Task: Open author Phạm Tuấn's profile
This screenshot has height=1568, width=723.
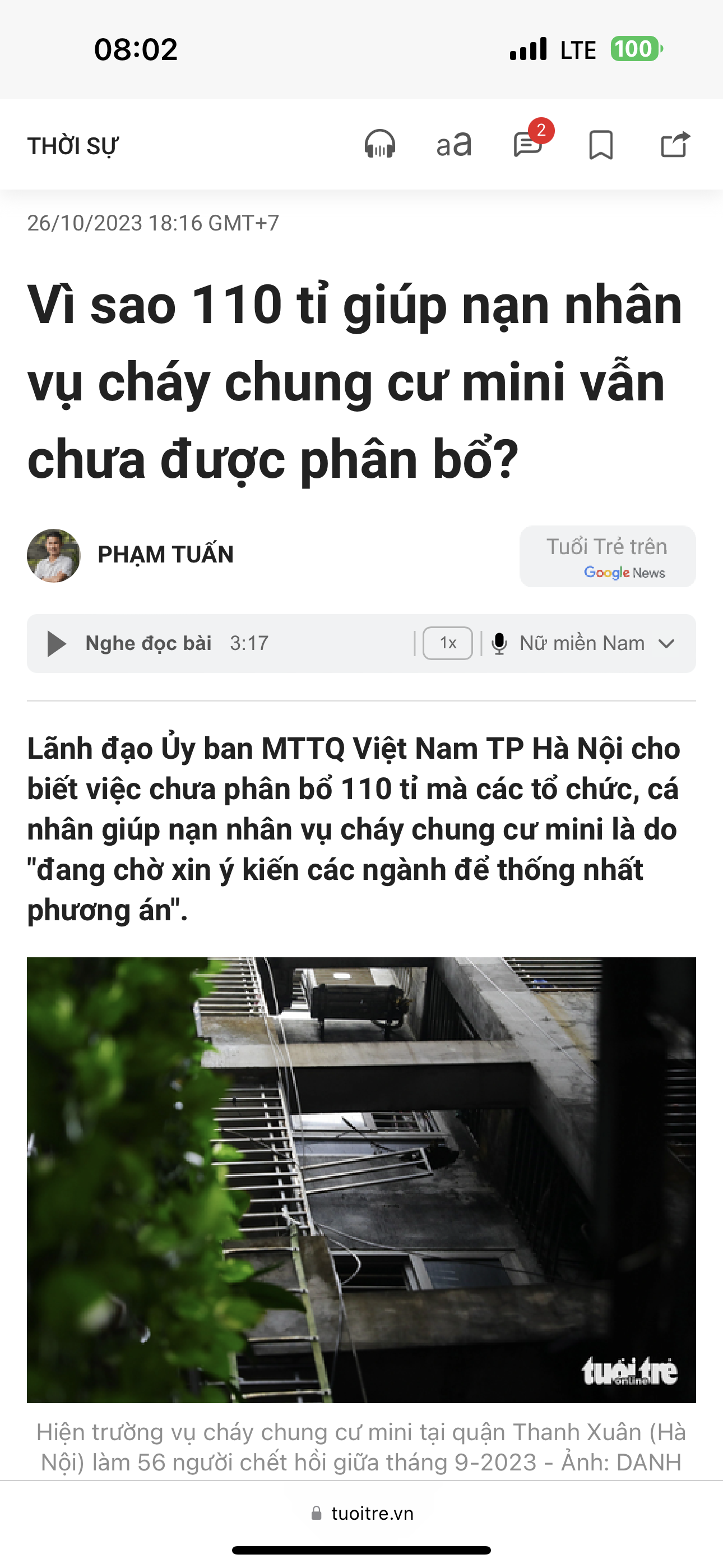Action: [x=165, y=555]
